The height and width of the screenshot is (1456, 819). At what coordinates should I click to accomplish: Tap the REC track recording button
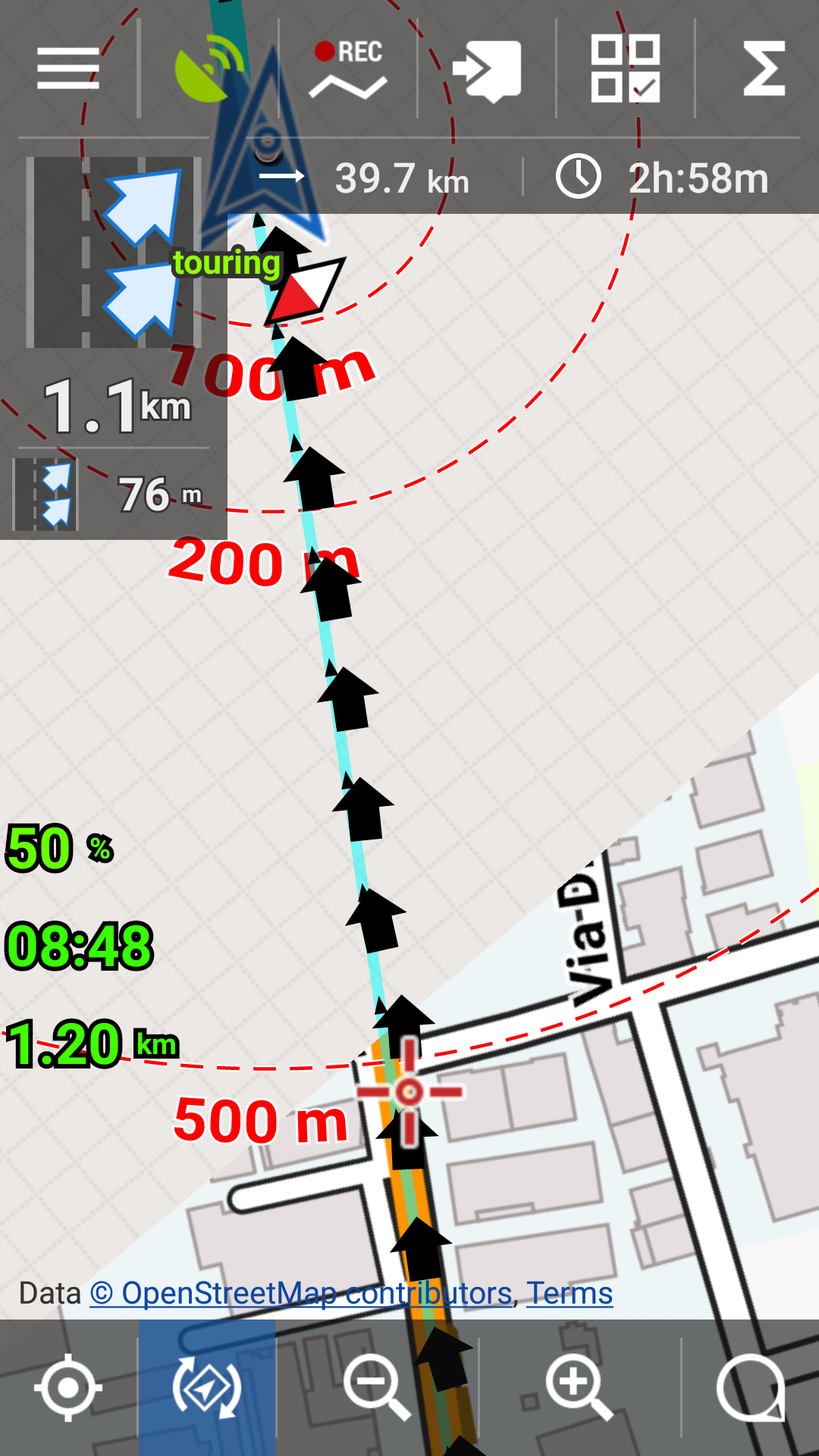(x=348, y=70)
